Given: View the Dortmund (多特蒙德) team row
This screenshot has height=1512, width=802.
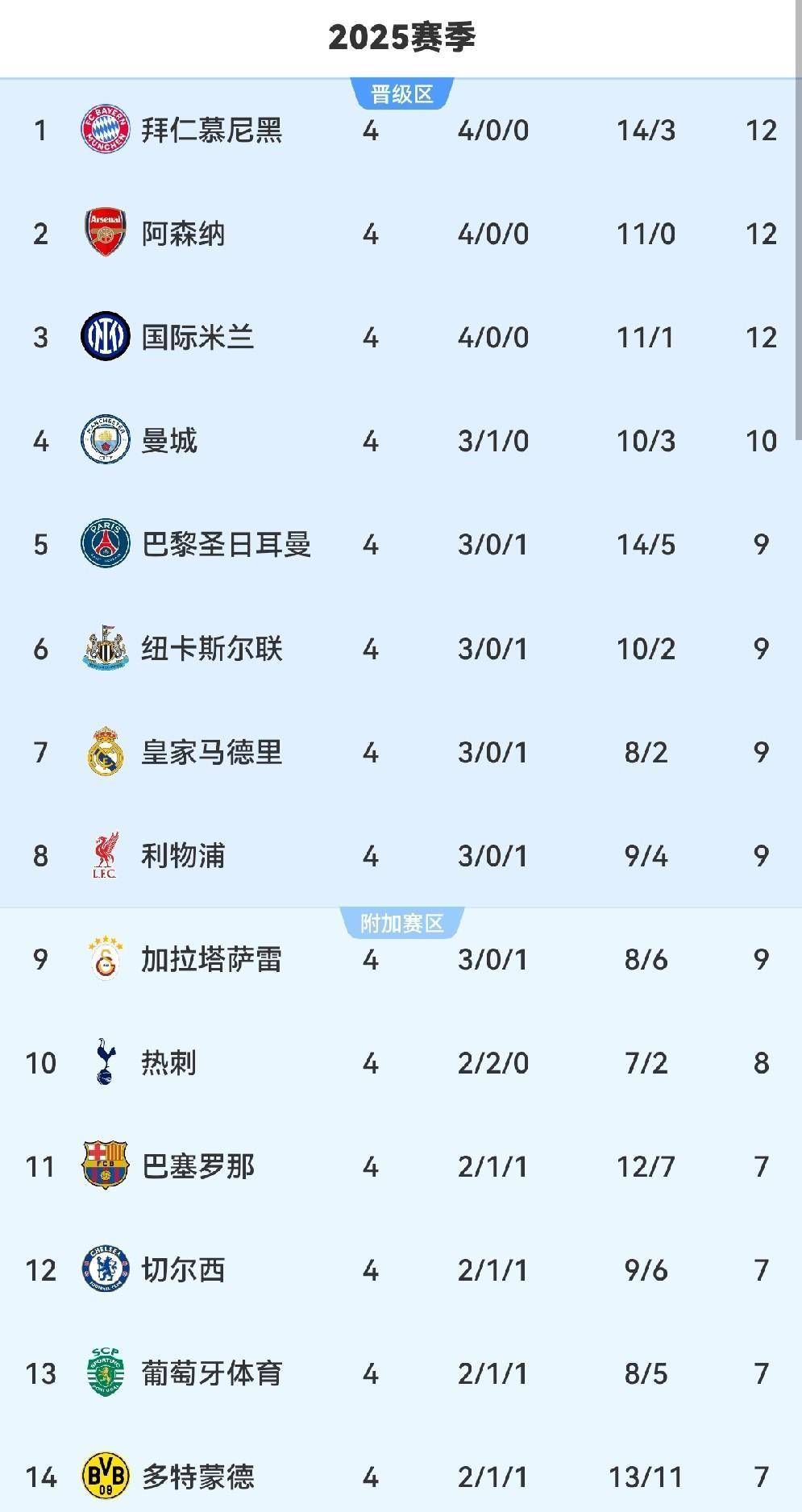Looking at the screenshot, I should click(x=197, y=1477).
